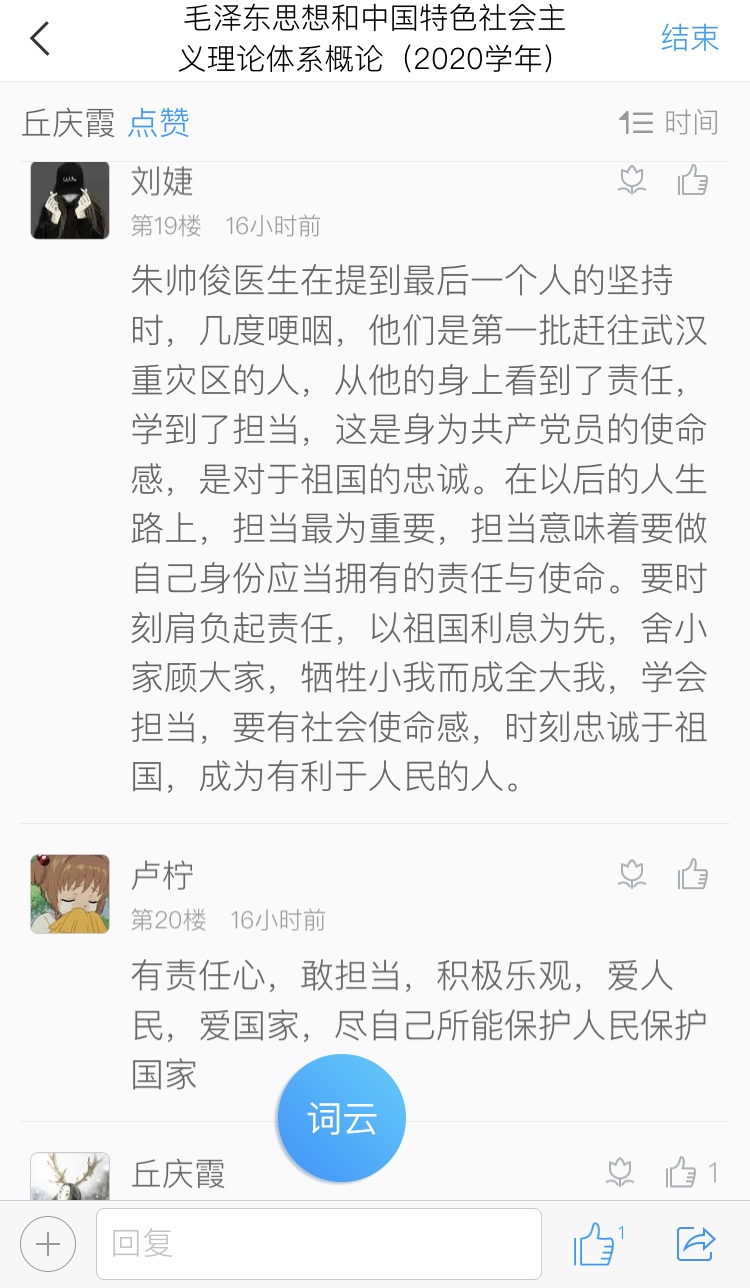Tap the flower icon on 丘庆霞's comment
Screen dimensions: 750x1288
pos(621,1172)
